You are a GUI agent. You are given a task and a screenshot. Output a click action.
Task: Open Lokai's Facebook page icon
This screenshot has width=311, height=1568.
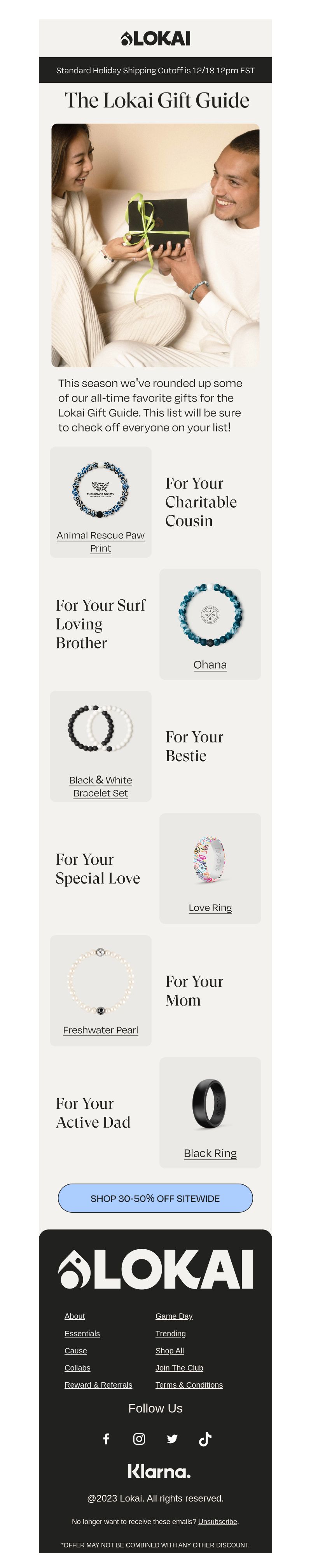(x=106, y=1438)
